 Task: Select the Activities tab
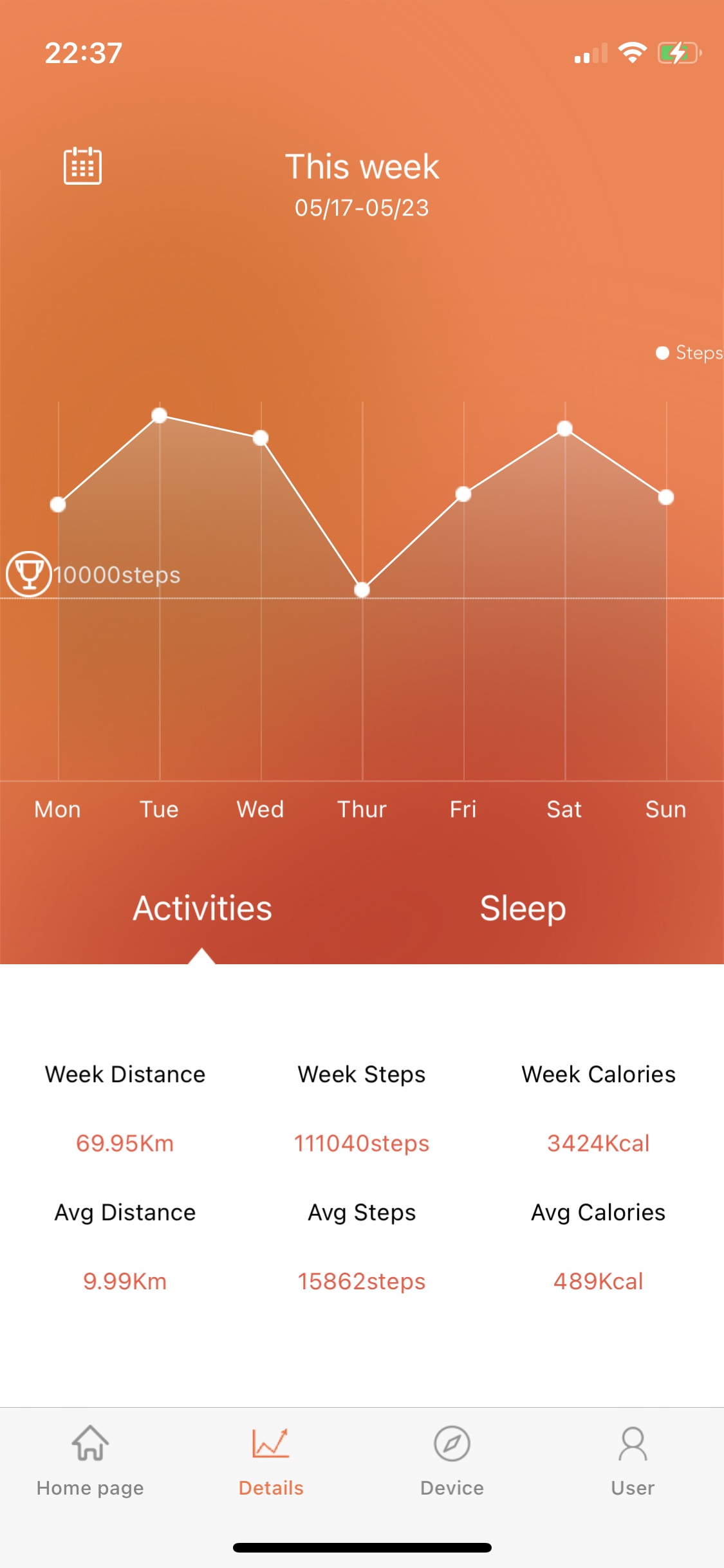click(x=202, y=908)
